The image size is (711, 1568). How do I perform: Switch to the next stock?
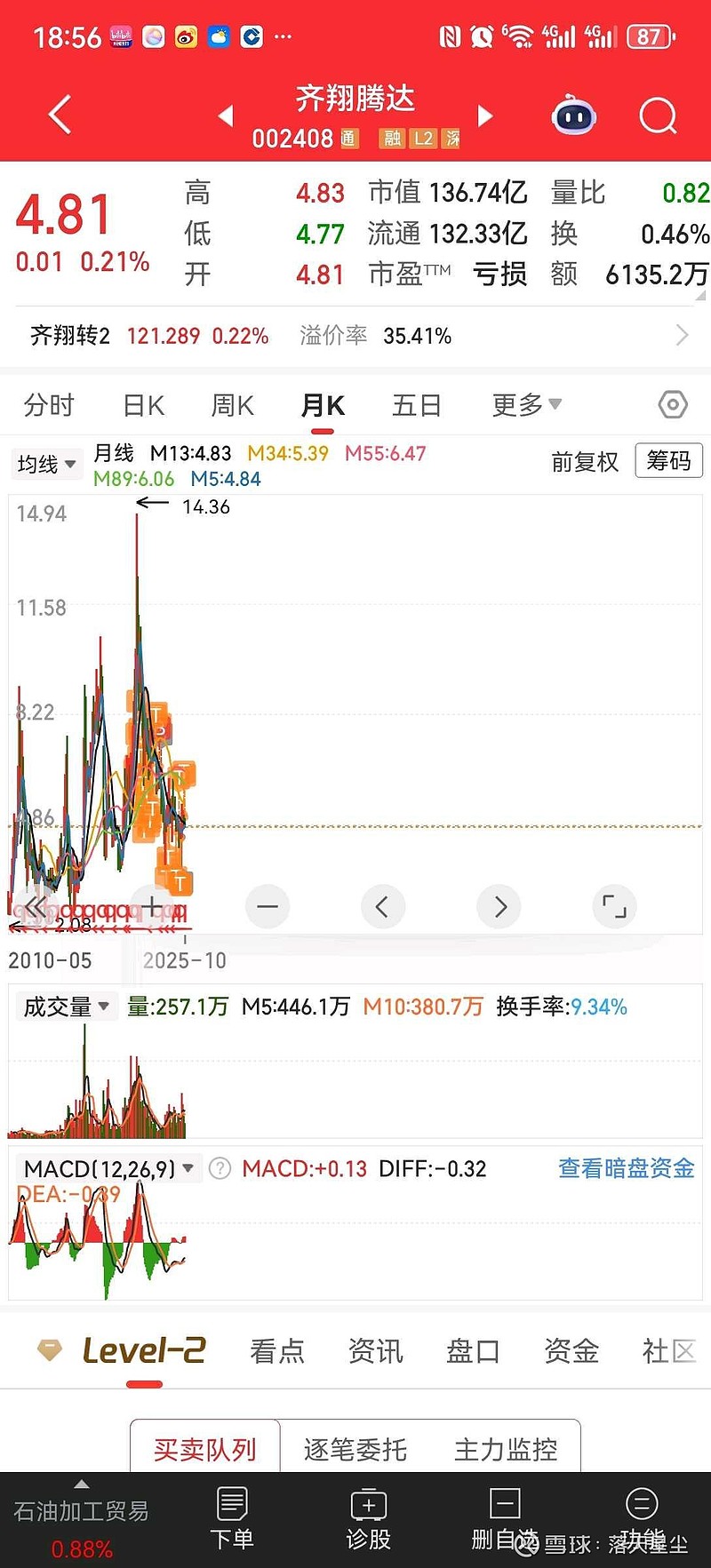point(485,115)
